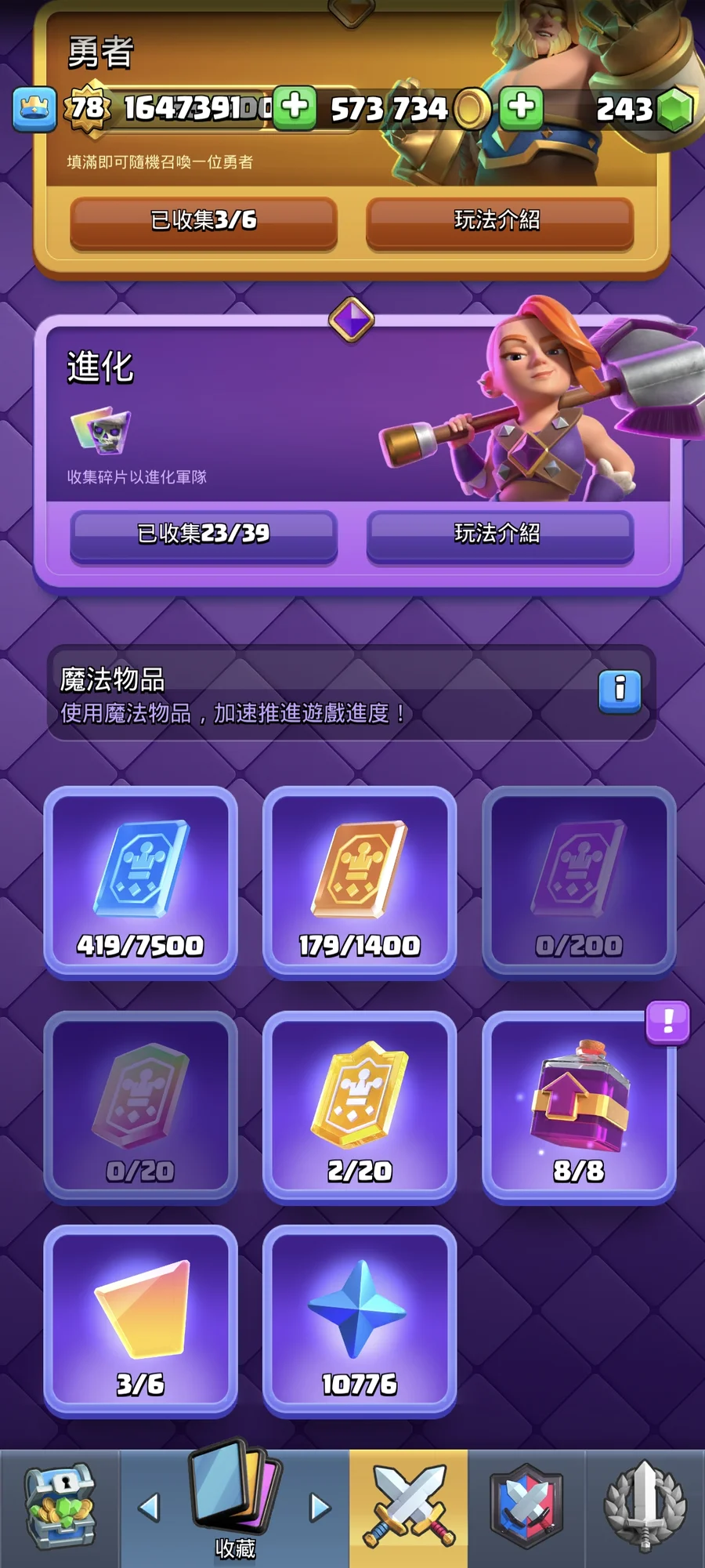The image size is (705, 1568).
Task: Open the magic items info icon
Action: click(620, 690)
